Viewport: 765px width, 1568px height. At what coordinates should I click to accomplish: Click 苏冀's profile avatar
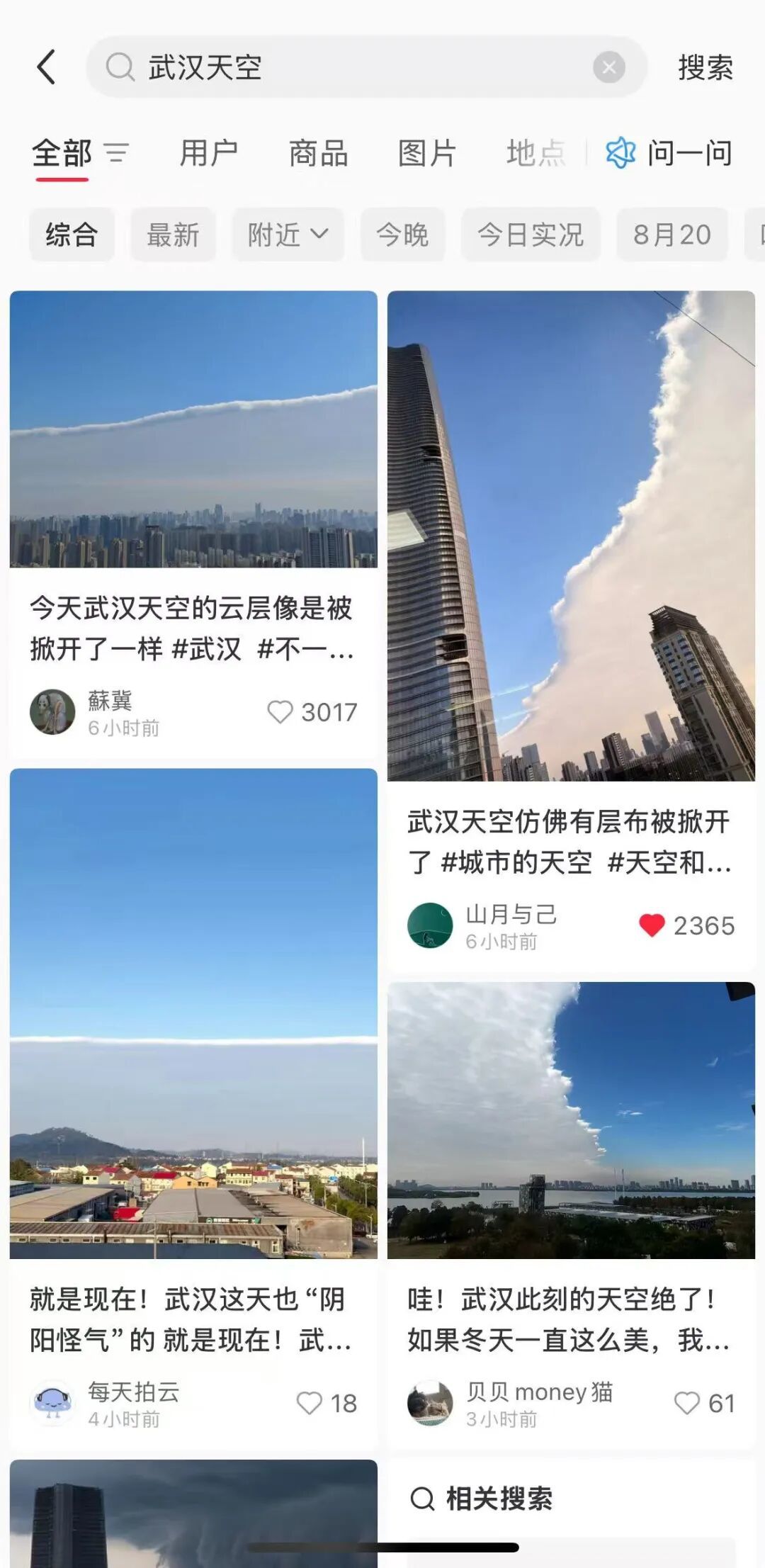point(52,711)
